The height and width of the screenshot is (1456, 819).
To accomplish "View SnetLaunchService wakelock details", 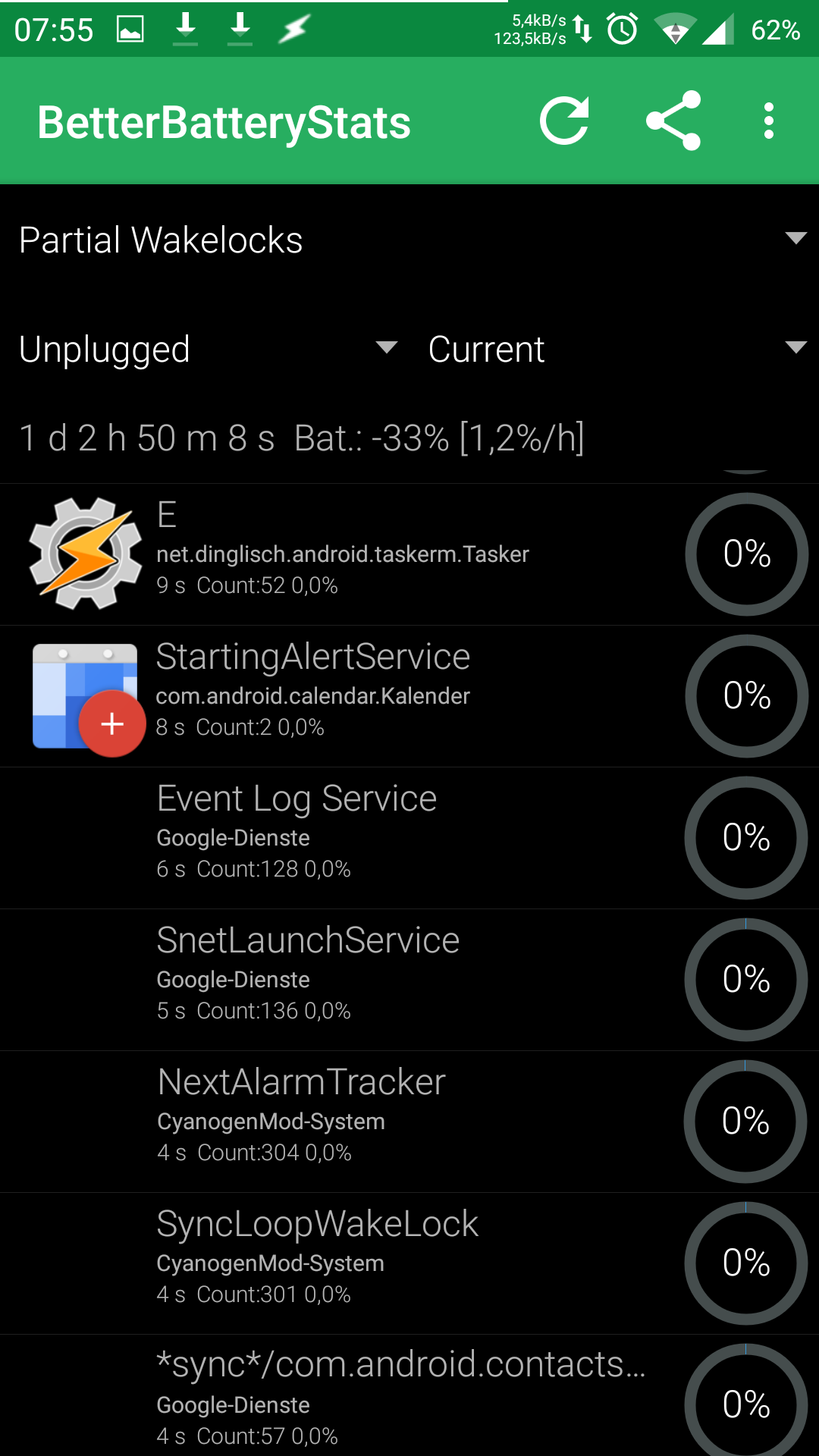I will [409, 980].
